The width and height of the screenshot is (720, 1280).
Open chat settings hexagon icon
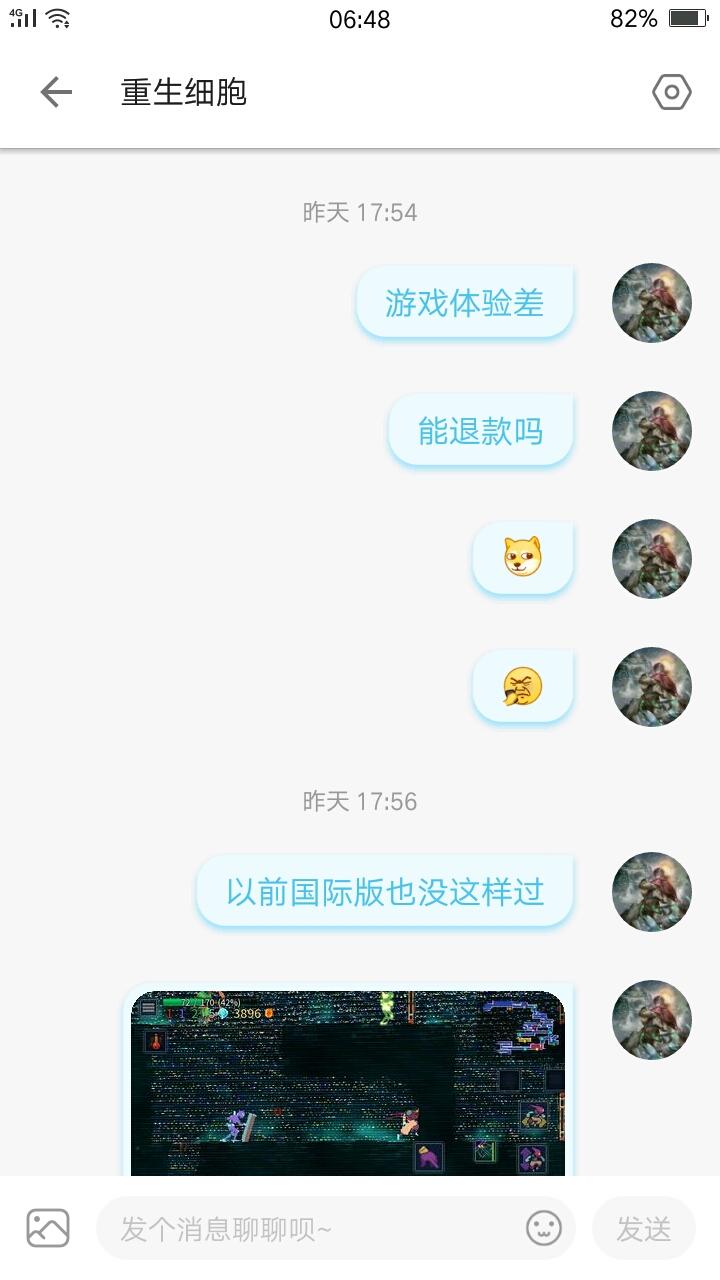coord(671,93)
